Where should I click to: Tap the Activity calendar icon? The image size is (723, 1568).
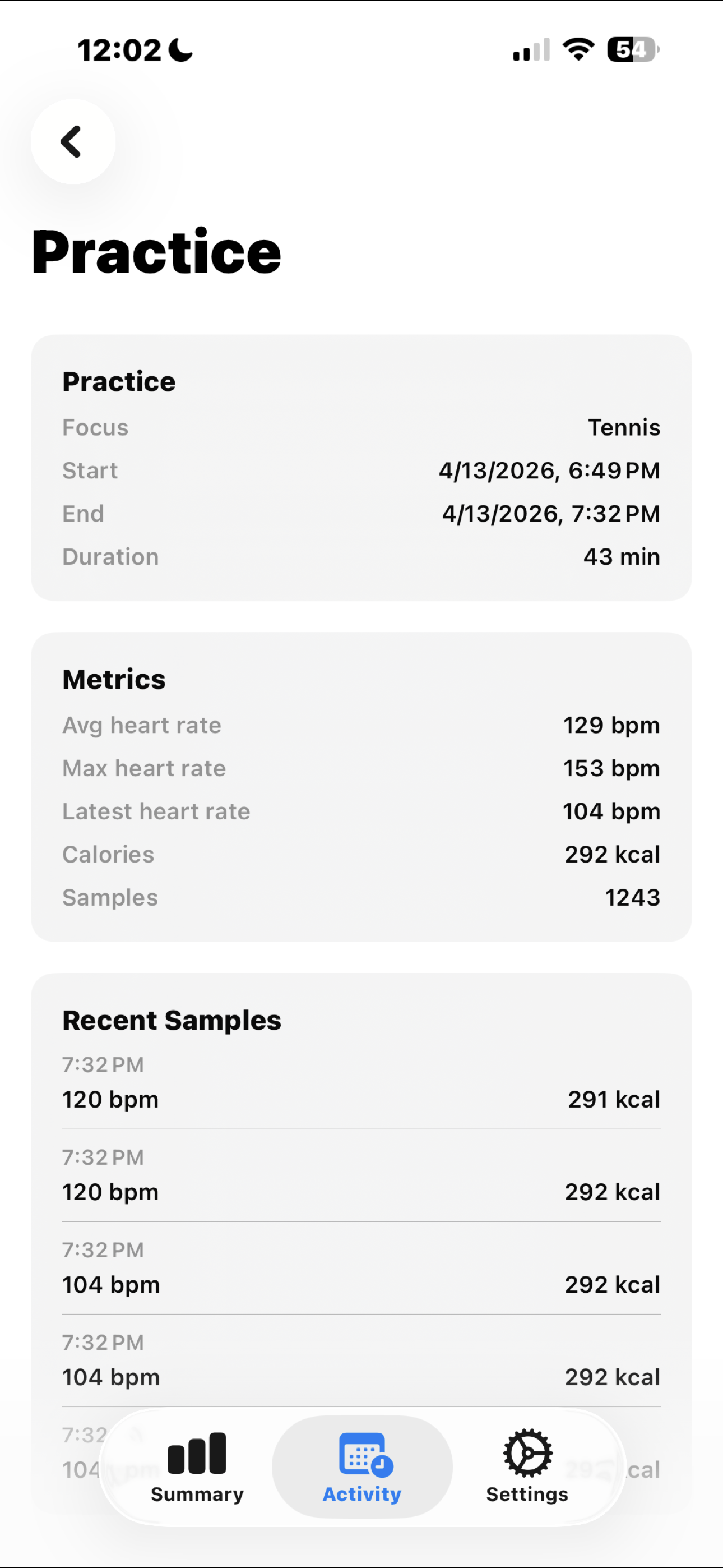[x=361, y=1453]
